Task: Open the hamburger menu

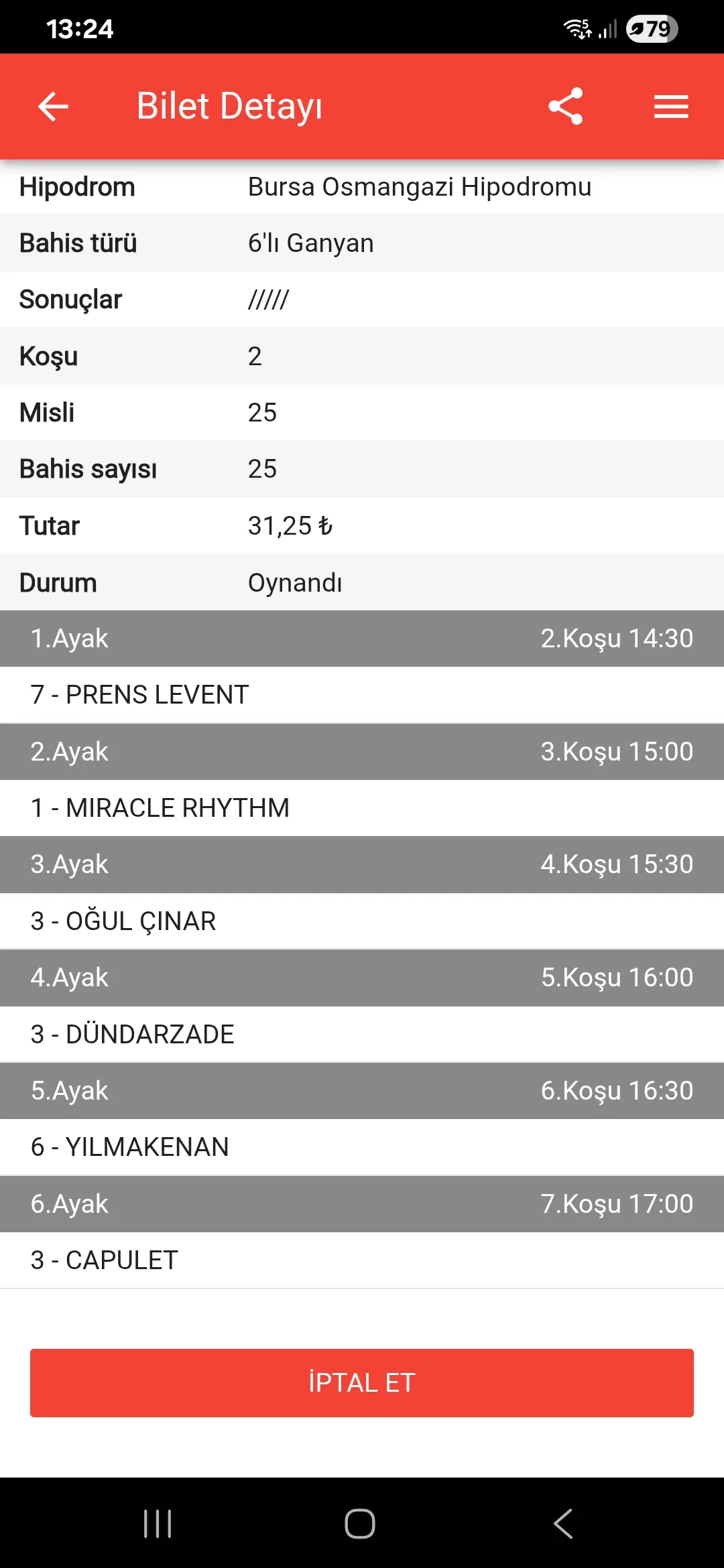Action: (671, 107)
